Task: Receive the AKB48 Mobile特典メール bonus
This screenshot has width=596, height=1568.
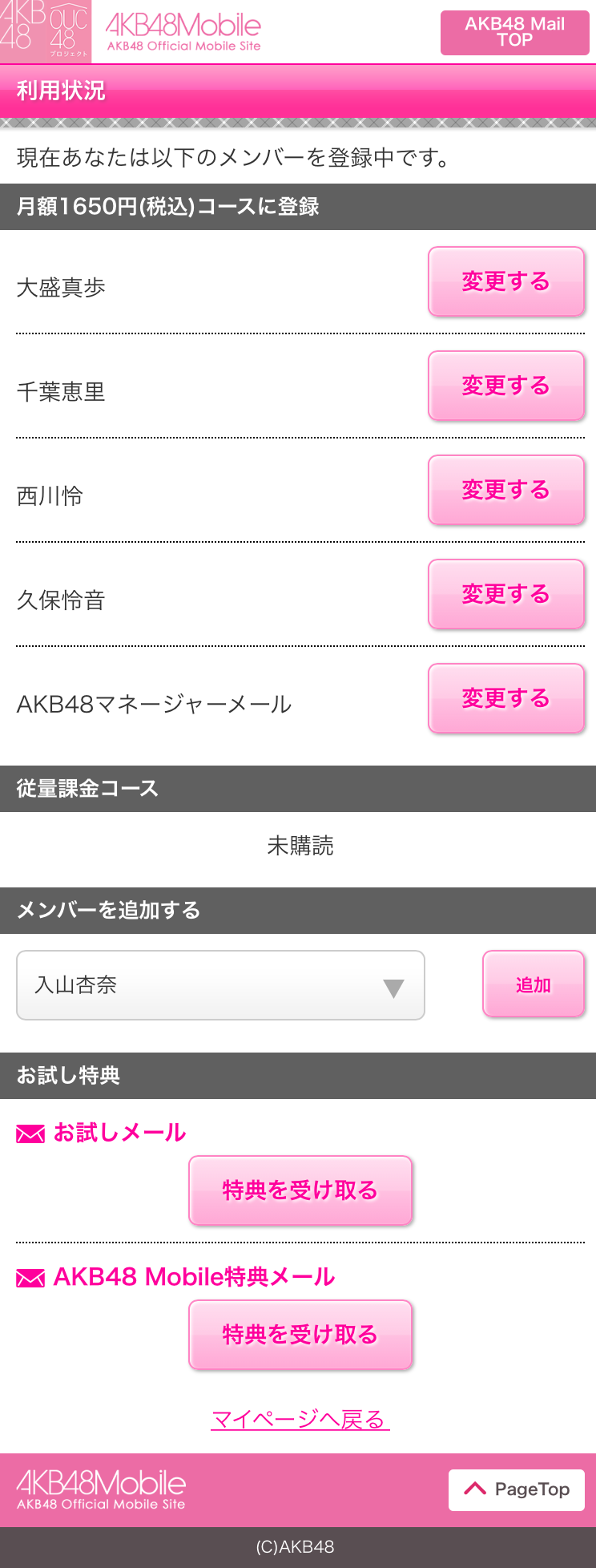Action: click(300, 1335)
